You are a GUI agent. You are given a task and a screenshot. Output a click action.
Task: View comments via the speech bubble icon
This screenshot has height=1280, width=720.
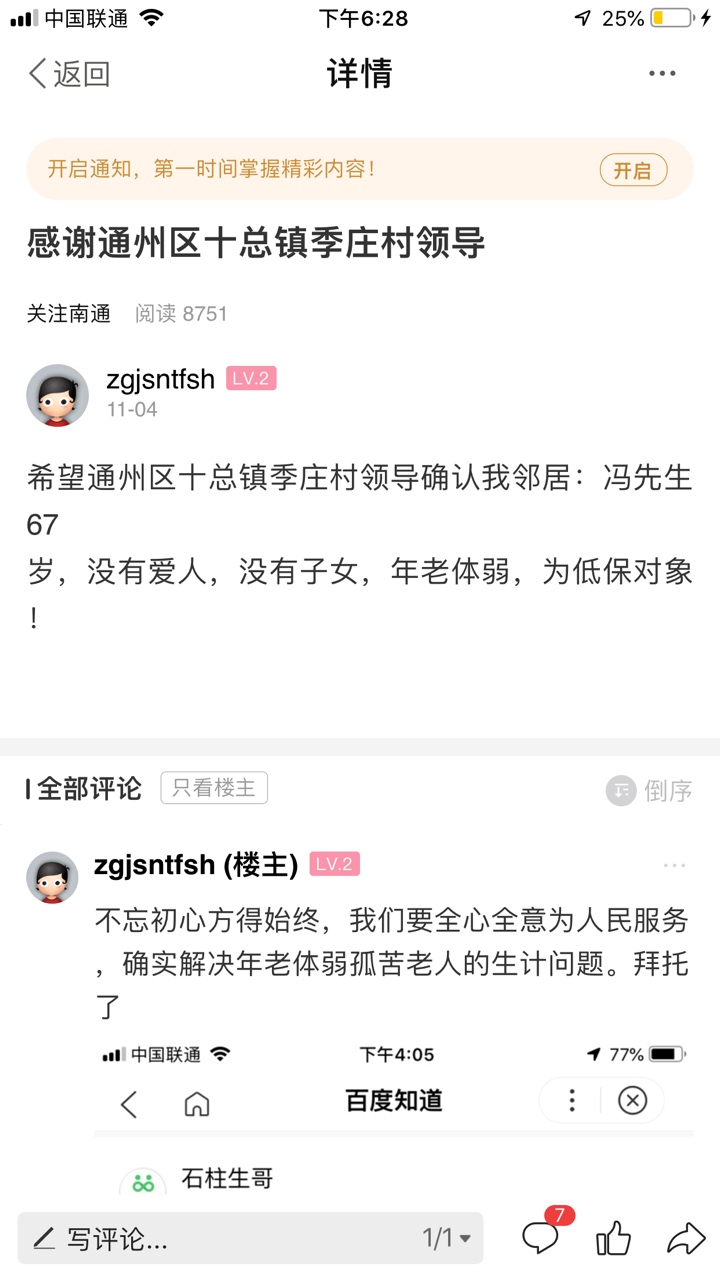542,1238
